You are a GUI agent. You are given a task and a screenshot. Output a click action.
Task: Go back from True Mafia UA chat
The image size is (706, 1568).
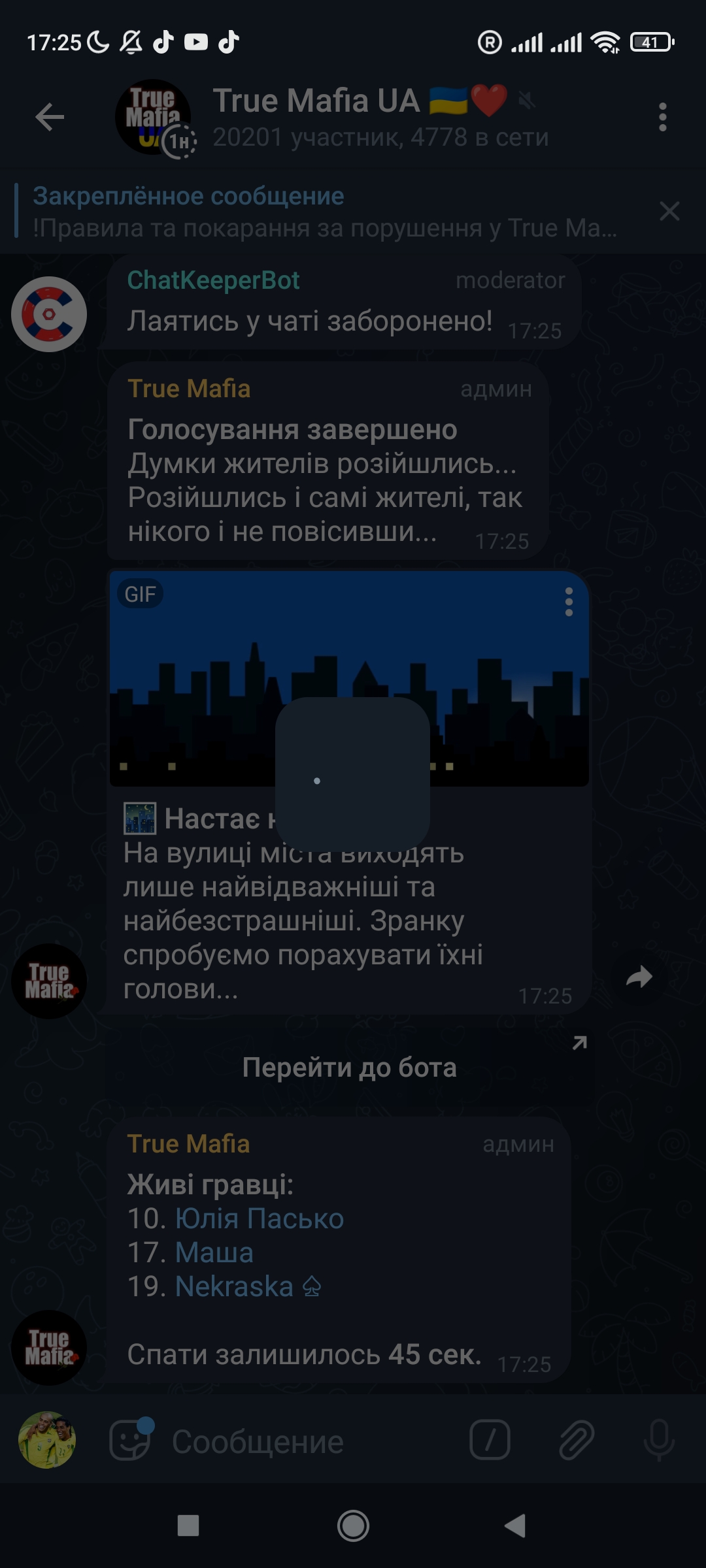50,118
